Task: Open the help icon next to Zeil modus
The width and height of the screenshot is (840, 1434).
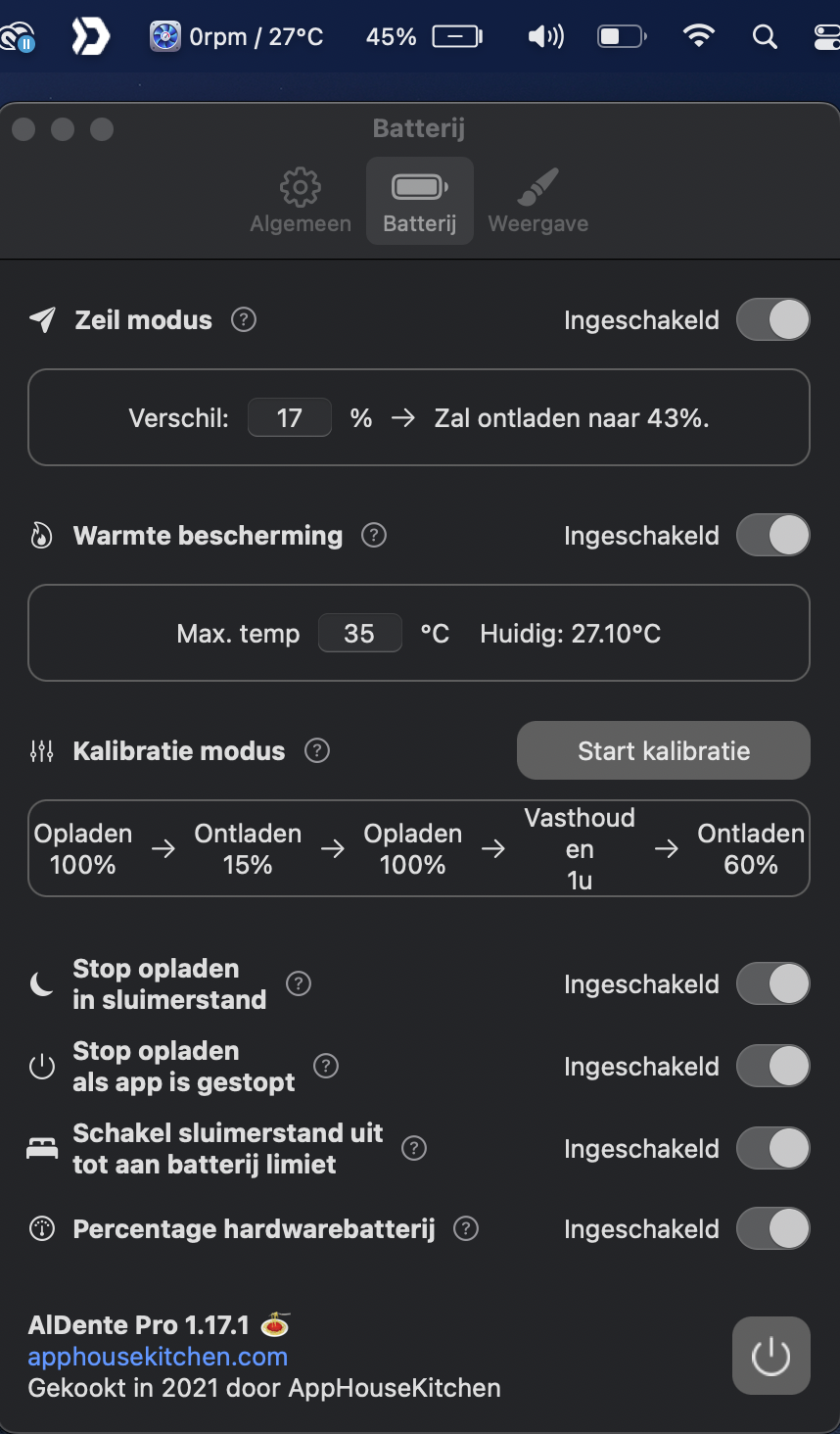Action: [x=242, y=319]
